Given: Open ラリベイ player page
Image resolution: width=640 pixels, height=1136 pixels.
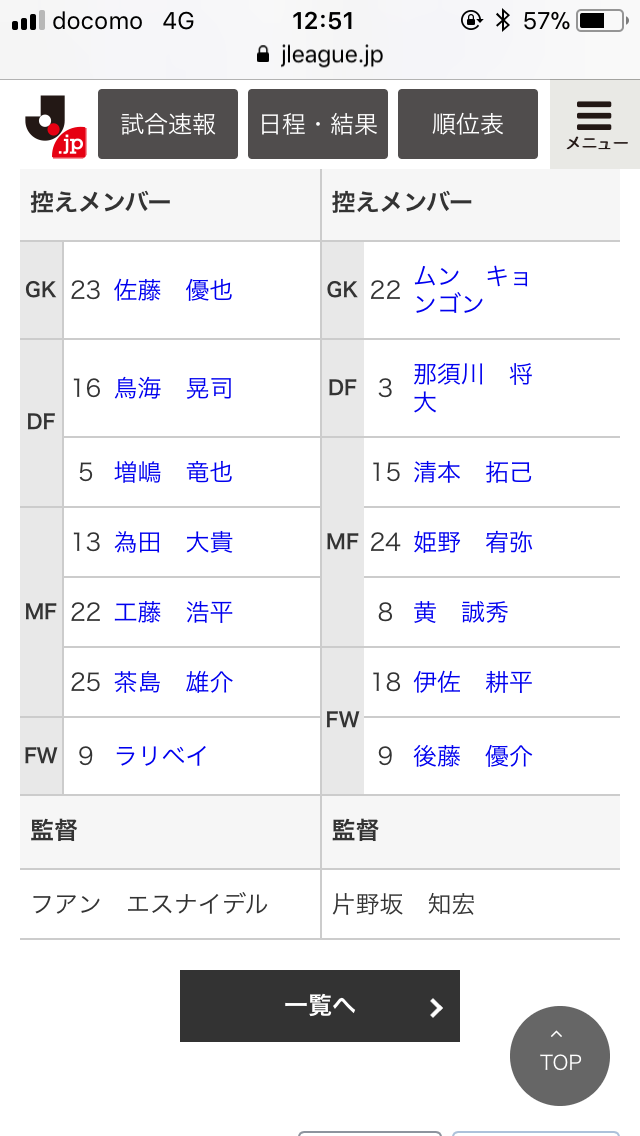Looking at the screenshot, I should point(161,756).
